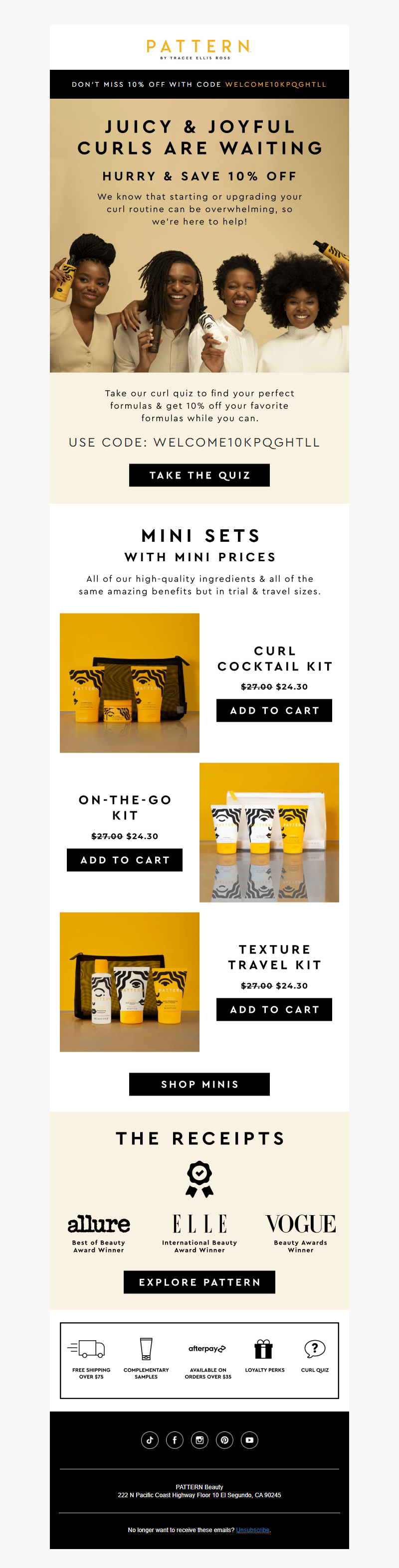Open the Curl Quiz question-mark icon

coord(314,1349)
